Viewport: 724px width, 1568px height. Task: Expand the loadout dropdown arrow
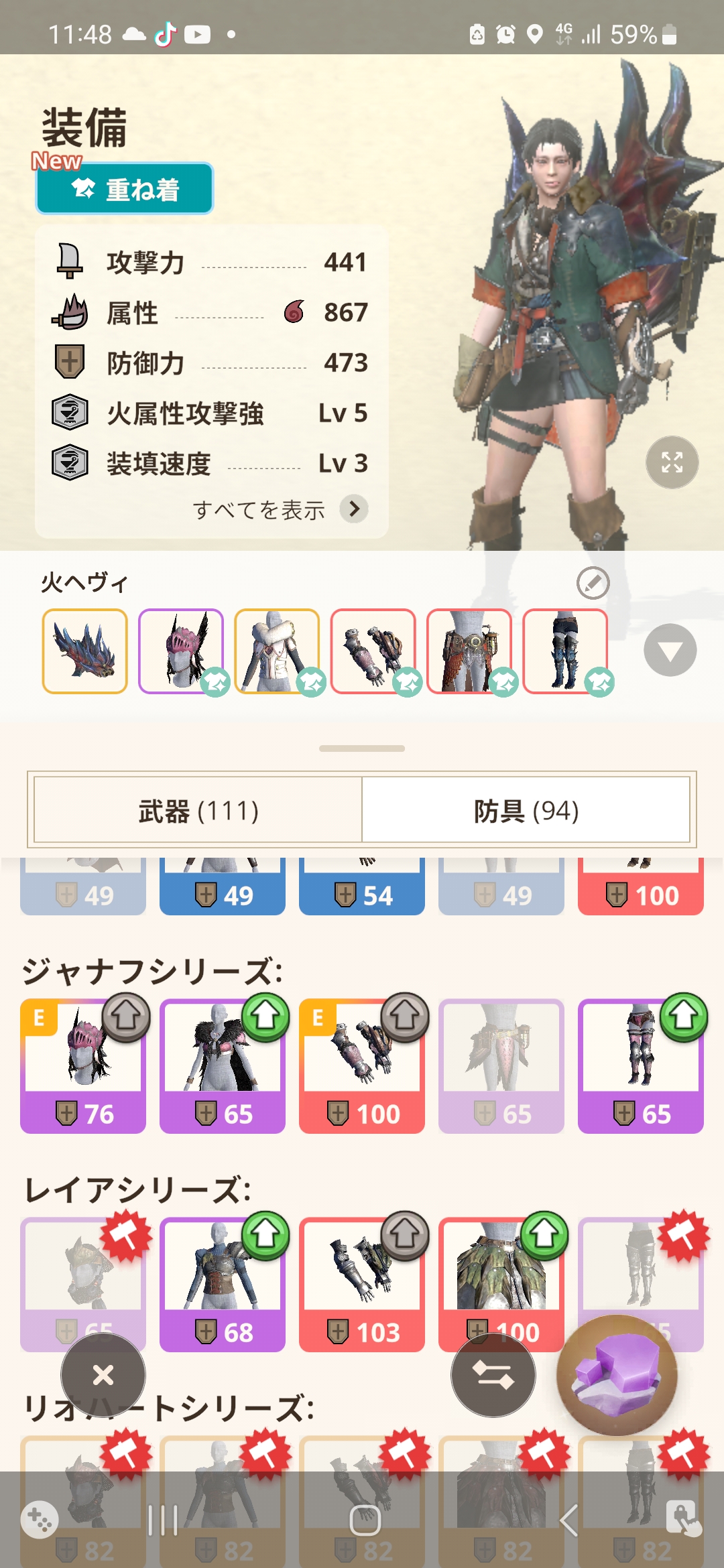click(670, 650)
